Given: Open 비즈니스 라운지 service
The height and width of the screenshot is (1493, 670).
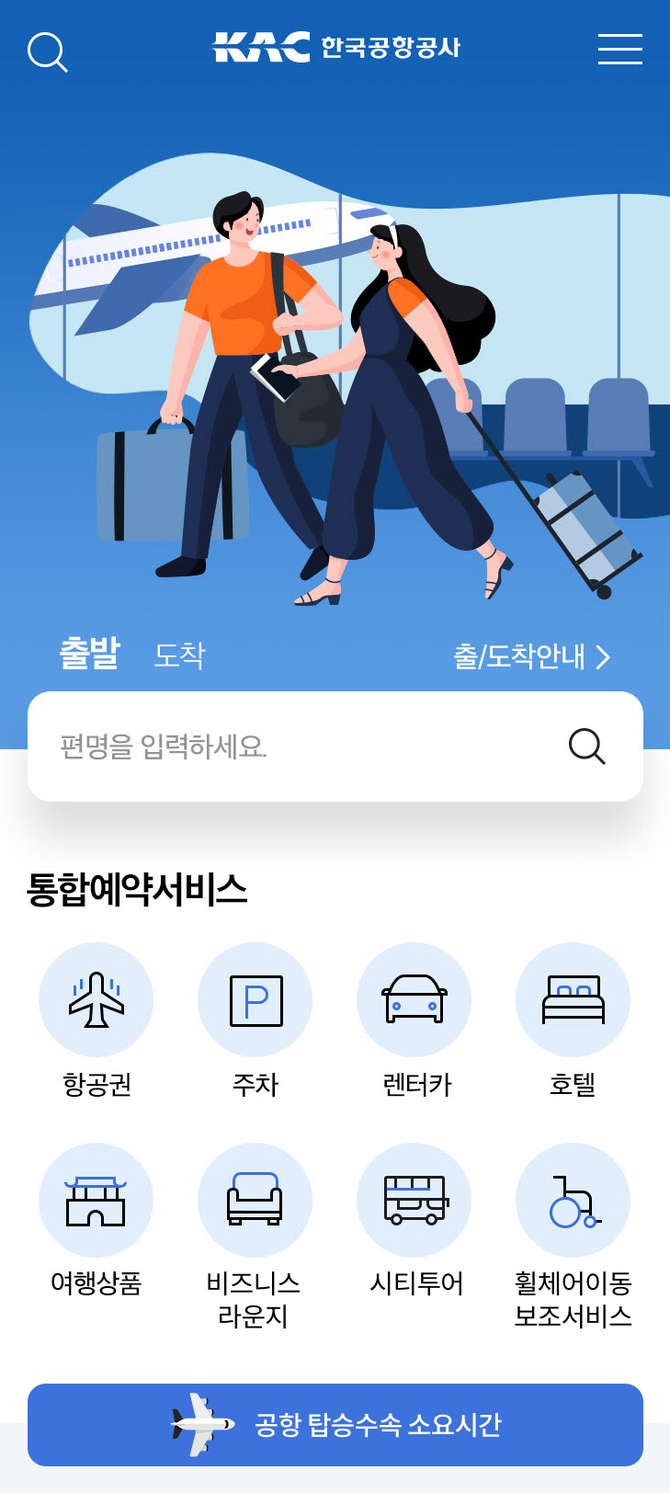Looking at the screenshot, I should coord(255,1201).
